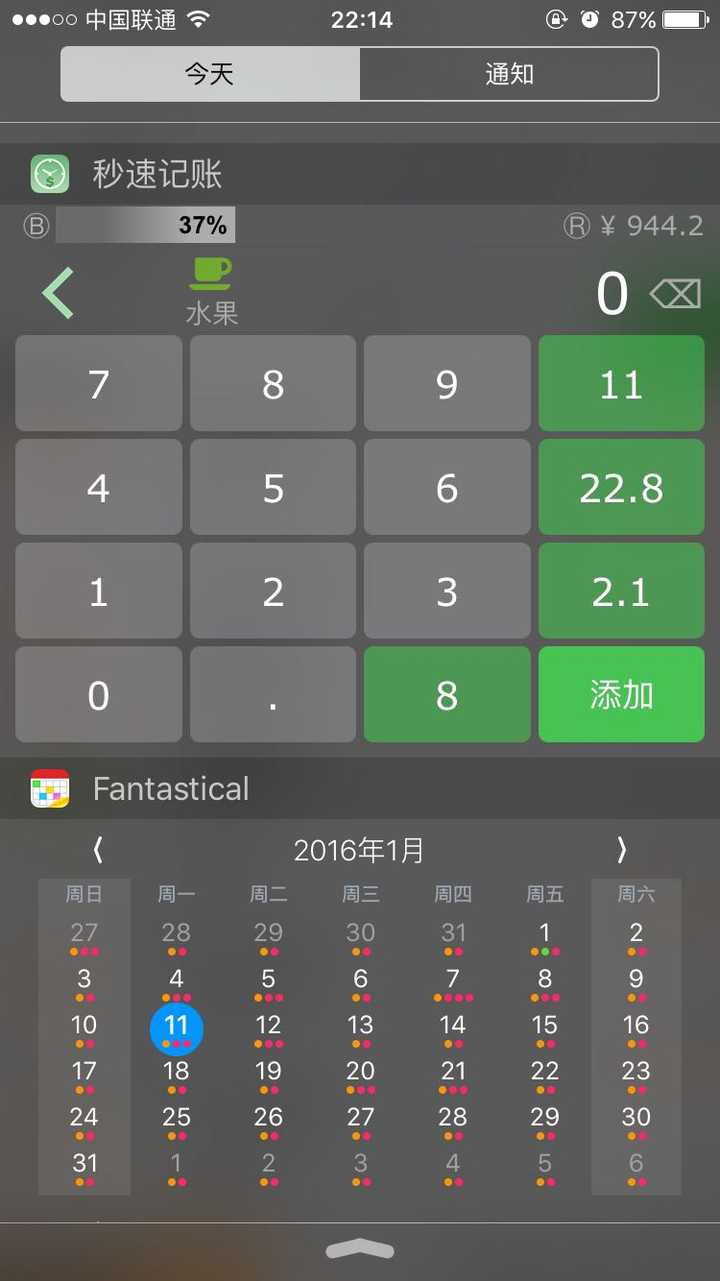Tap the 添加 button

[x=621, y=695]
